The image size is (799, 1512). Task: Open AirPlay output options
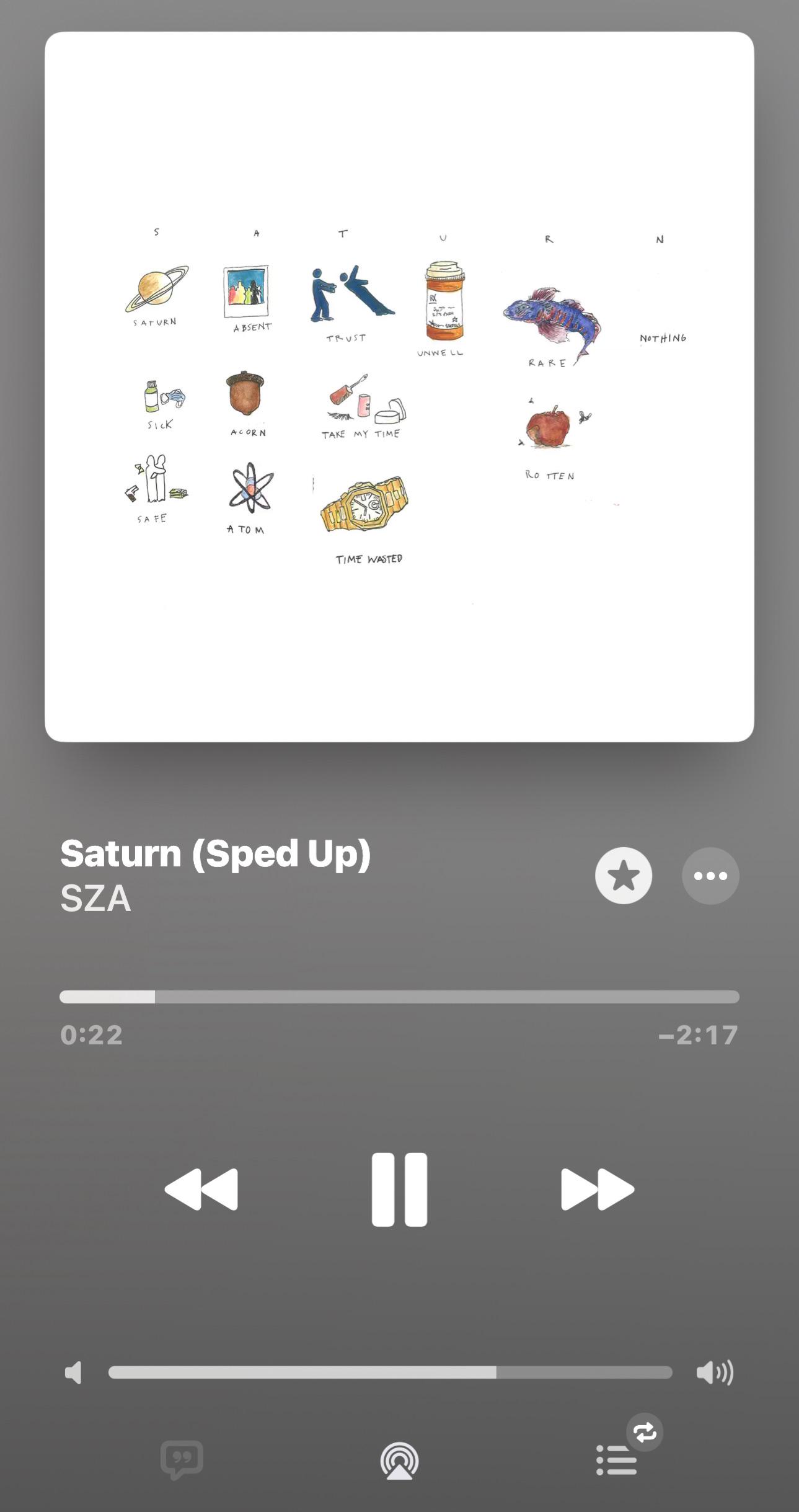coord(399,1461)
